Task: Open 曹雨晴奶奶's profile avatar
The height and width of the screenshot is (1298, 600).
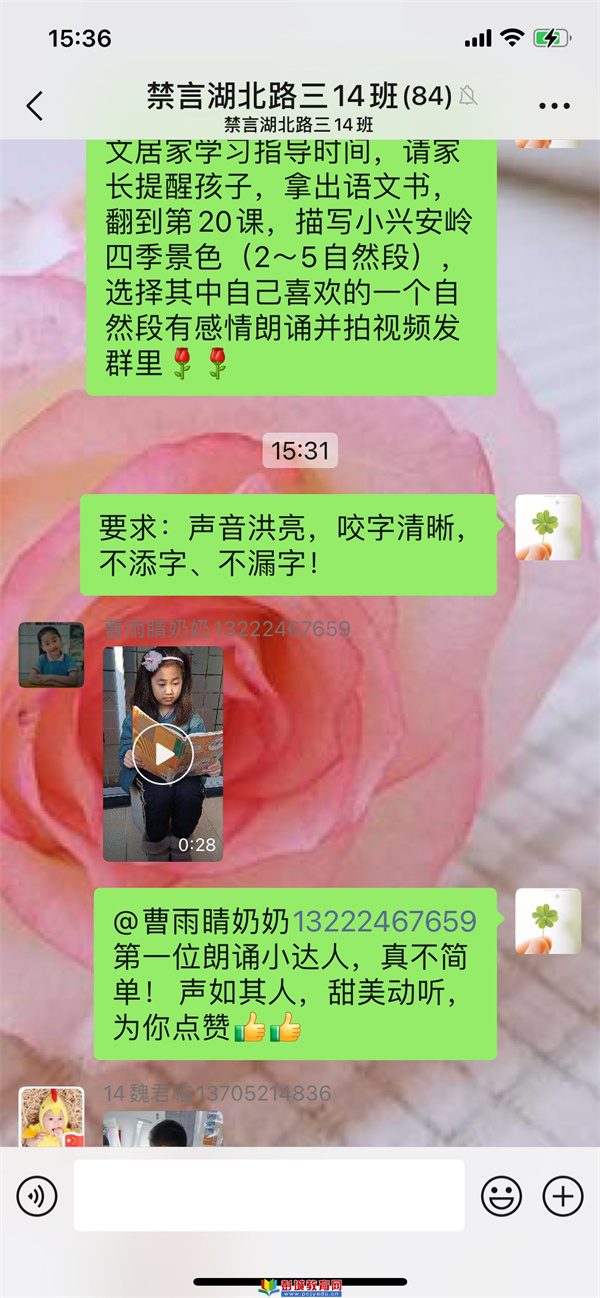Action: (51, 654)
